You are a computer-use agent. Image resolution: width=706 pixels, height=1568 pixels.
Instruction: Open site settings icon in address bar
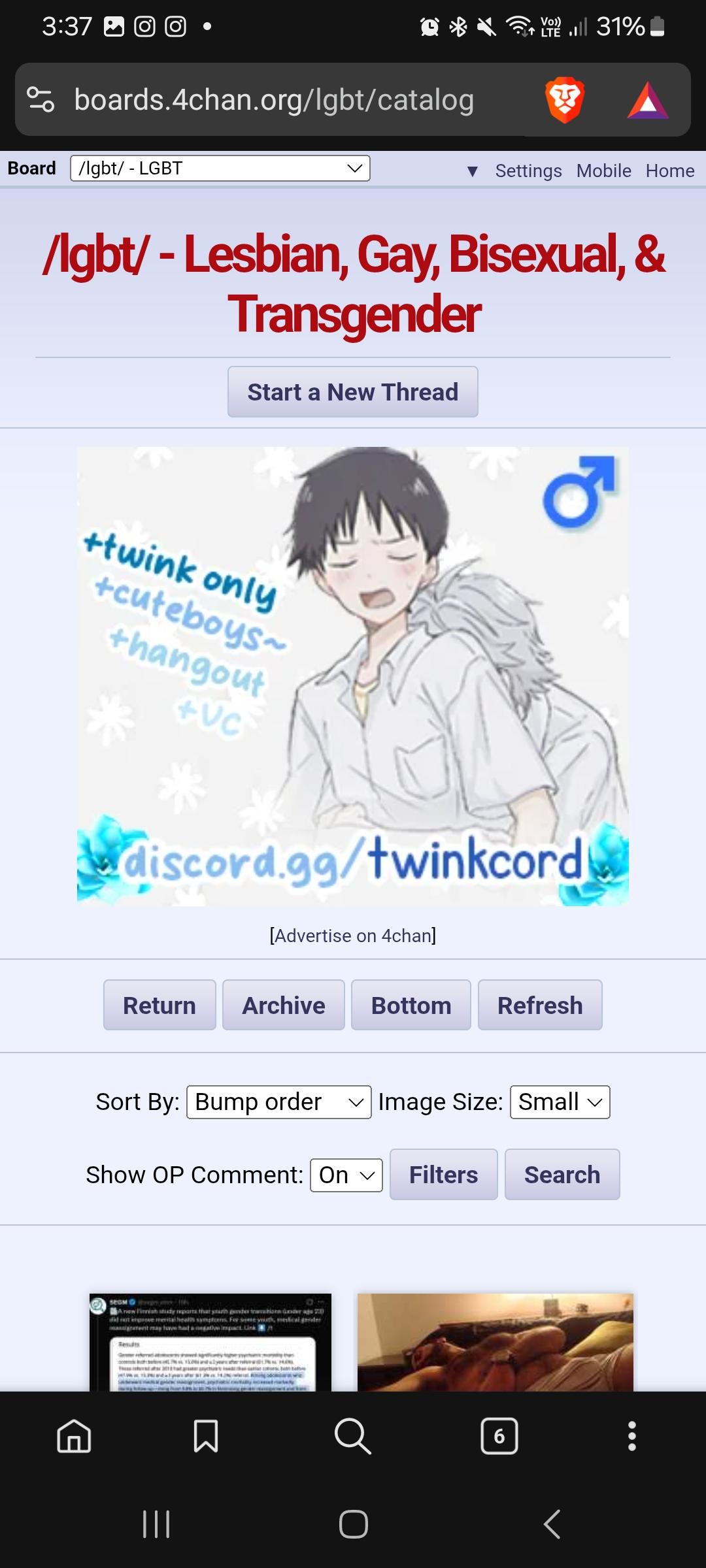pyautogui.click(x=41, y=100)
